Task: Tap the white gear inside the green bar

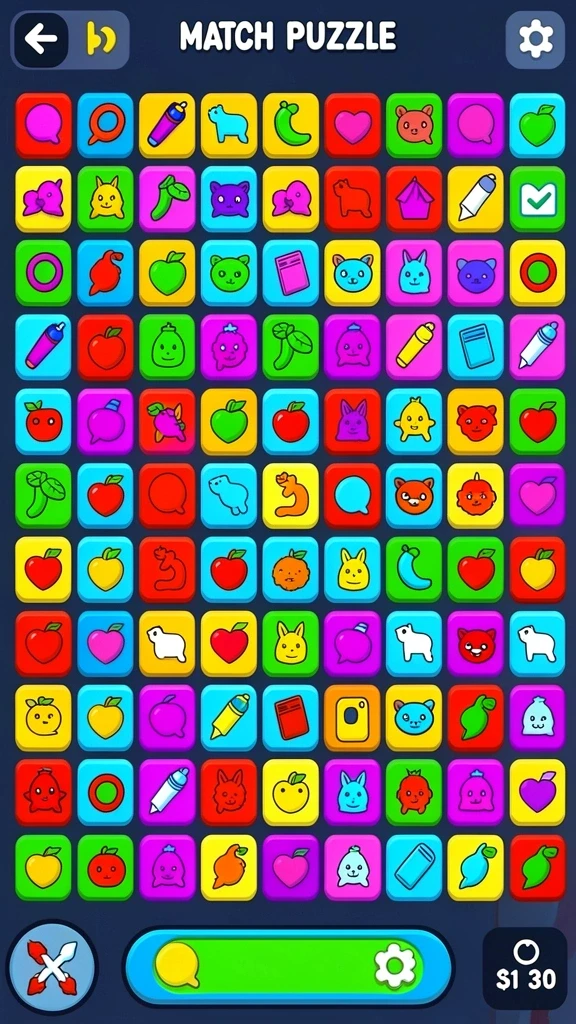Action: click(395, 967)
